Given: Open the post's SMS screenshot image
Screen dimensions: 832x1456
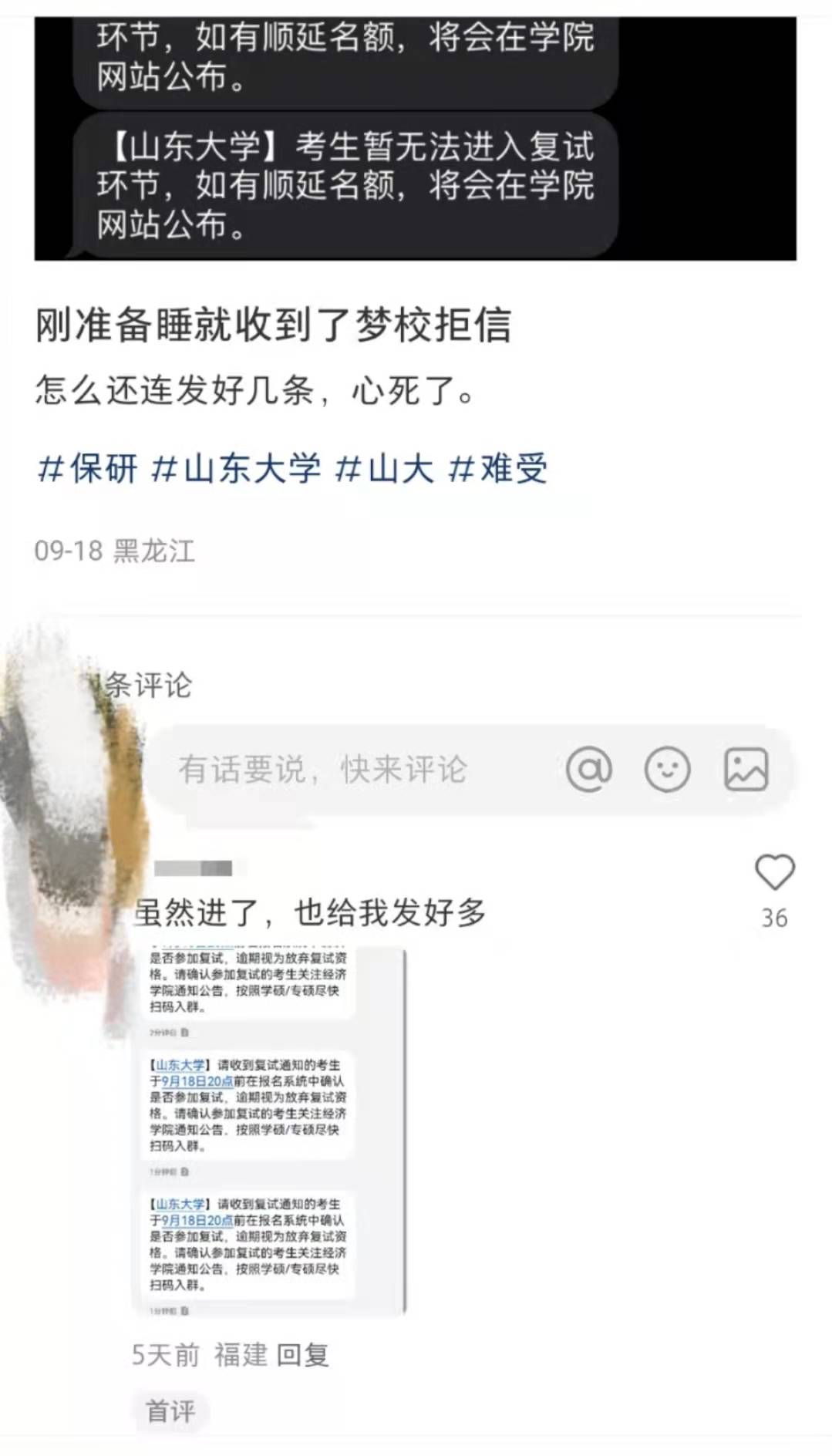Looking at the screenshot, I should [415, 139].
